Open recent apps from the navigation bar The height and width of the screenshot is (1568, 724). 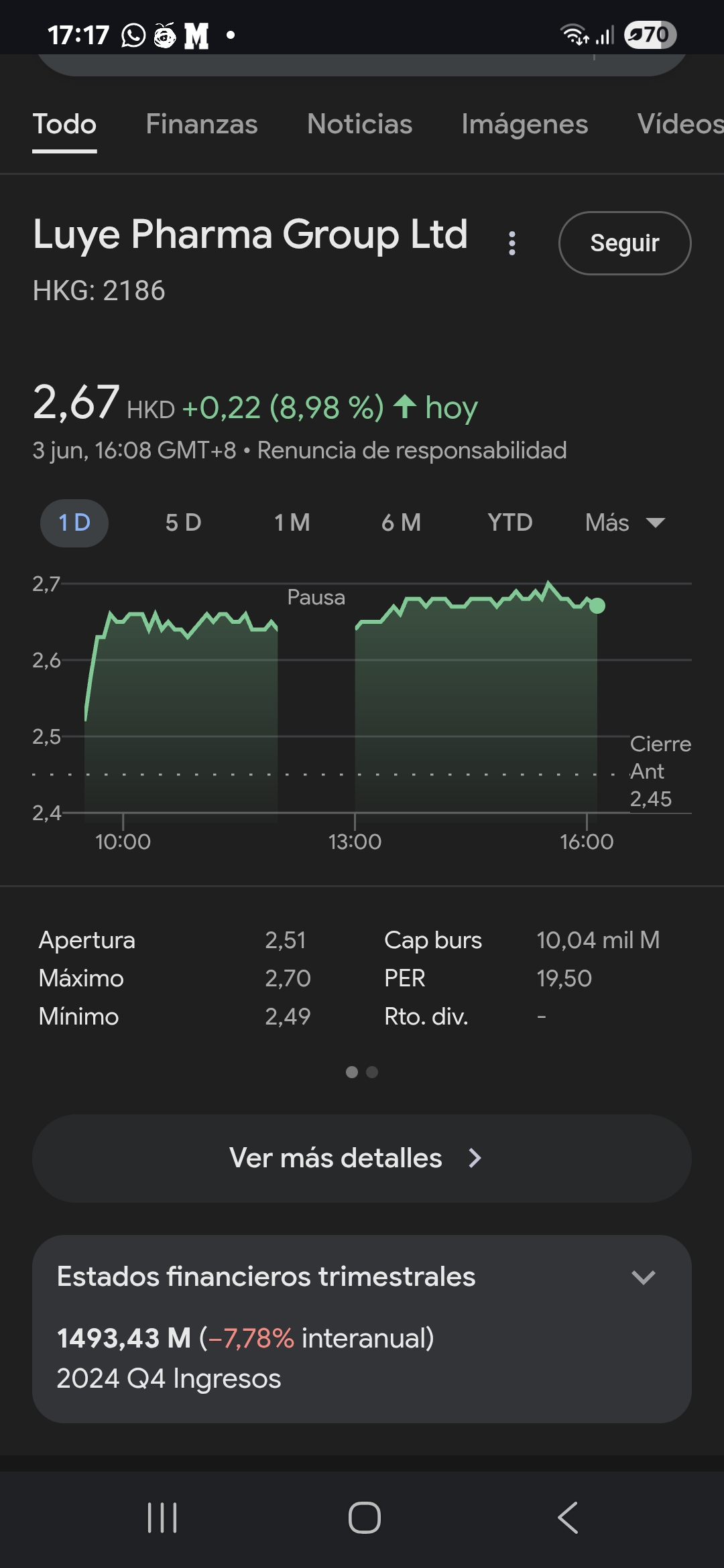pos(162,1518)
